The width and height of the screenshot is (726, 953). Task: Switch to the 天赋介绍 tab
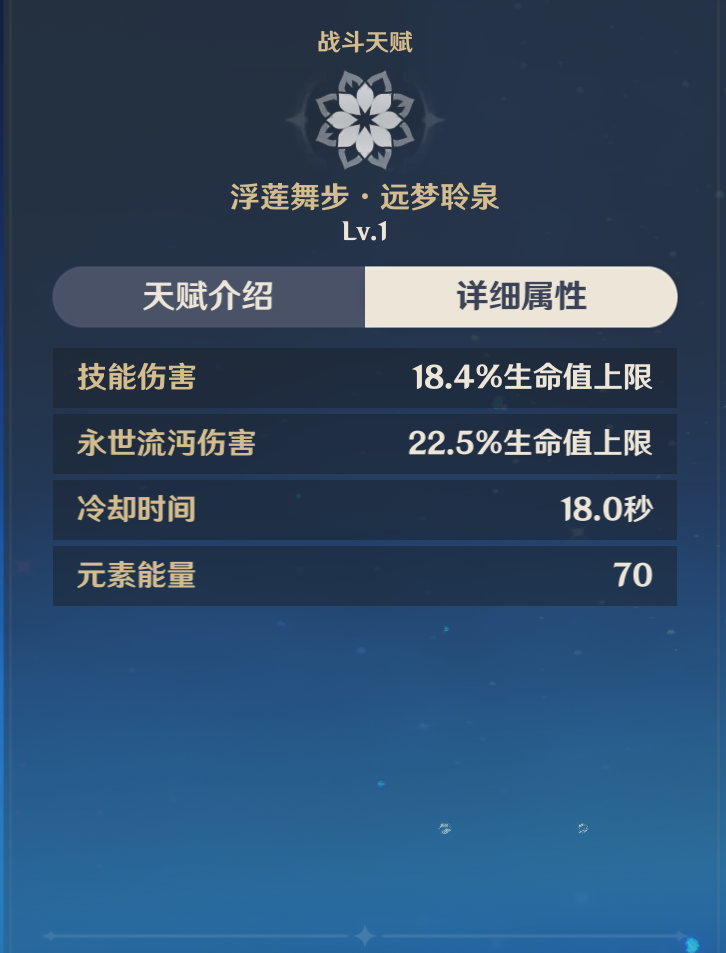(x=208, y=297)
